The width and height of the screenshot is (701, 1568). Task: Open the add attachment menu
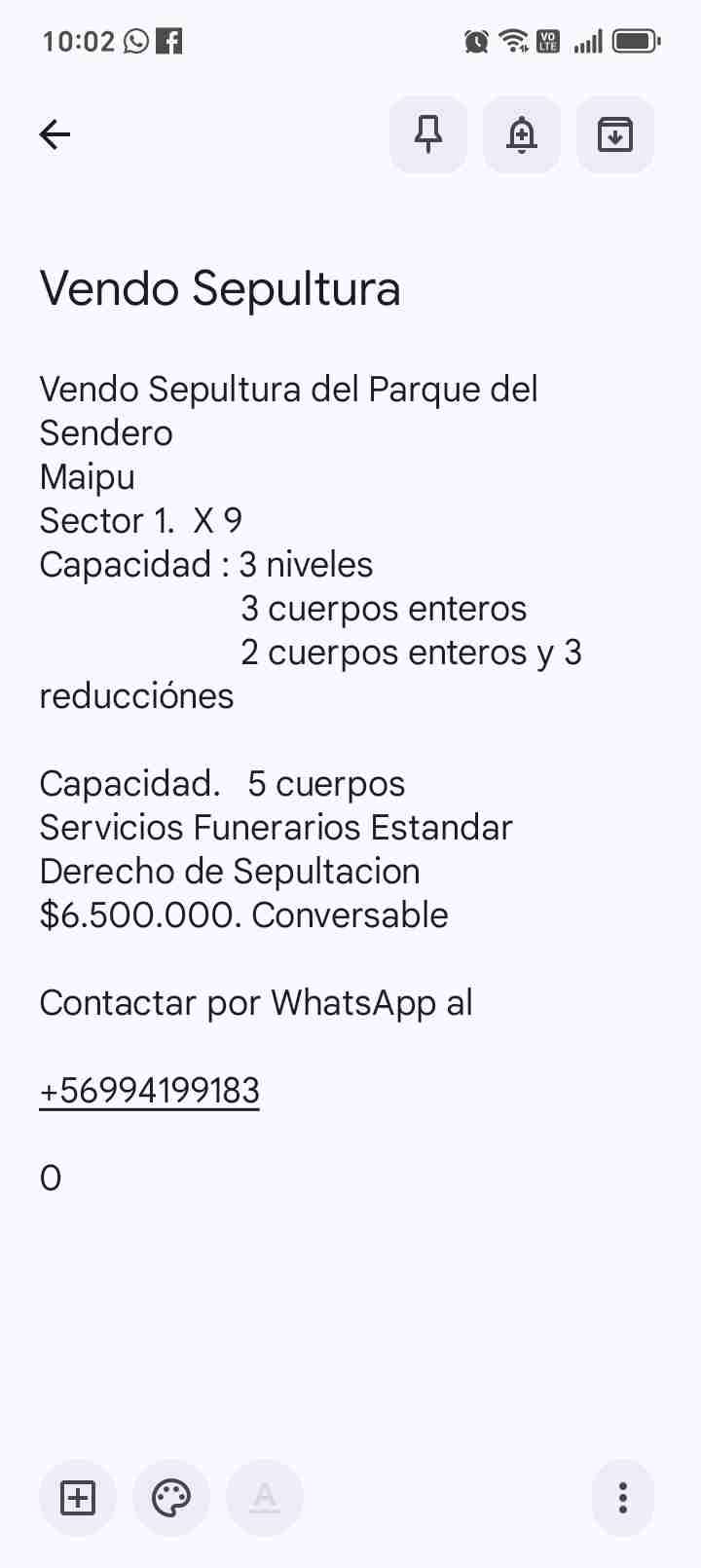[x=78, y=1497]
